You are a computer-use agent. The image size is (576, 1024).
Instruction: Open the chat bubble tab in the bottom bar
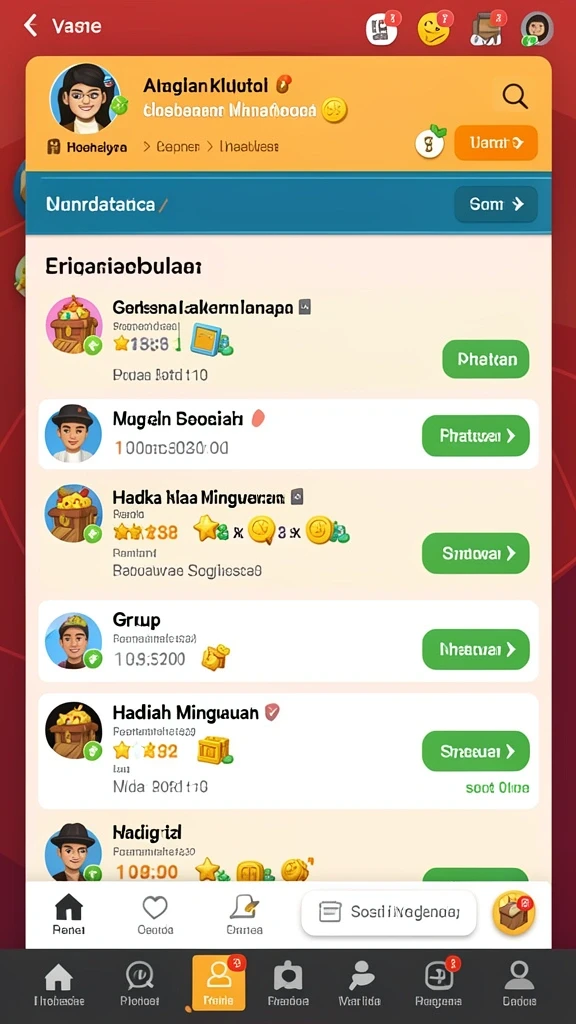[x=139, y=983]
